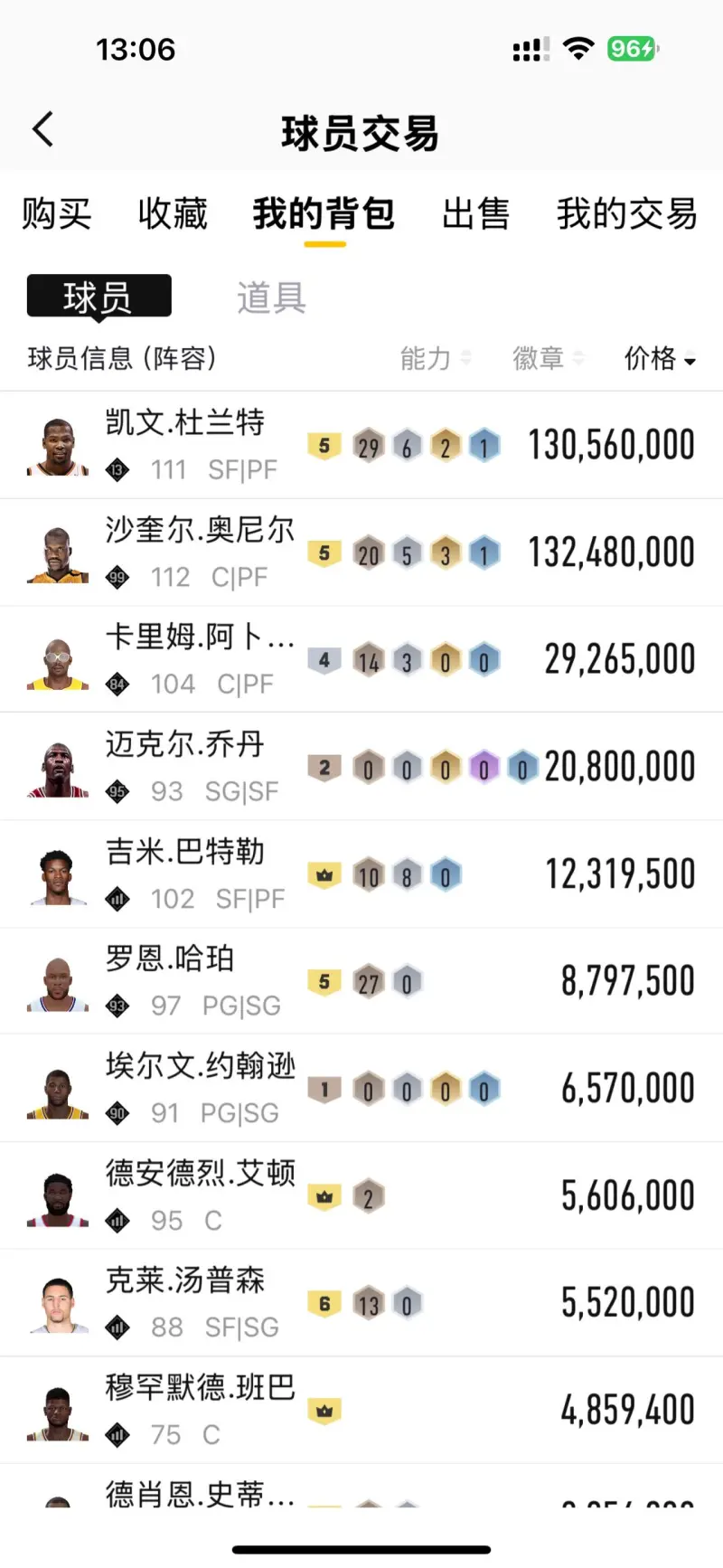Open 迈克尔.乔丹 player row
Image resolution: width=723 pixels, height=1568 pixels.
pos(361,767)
